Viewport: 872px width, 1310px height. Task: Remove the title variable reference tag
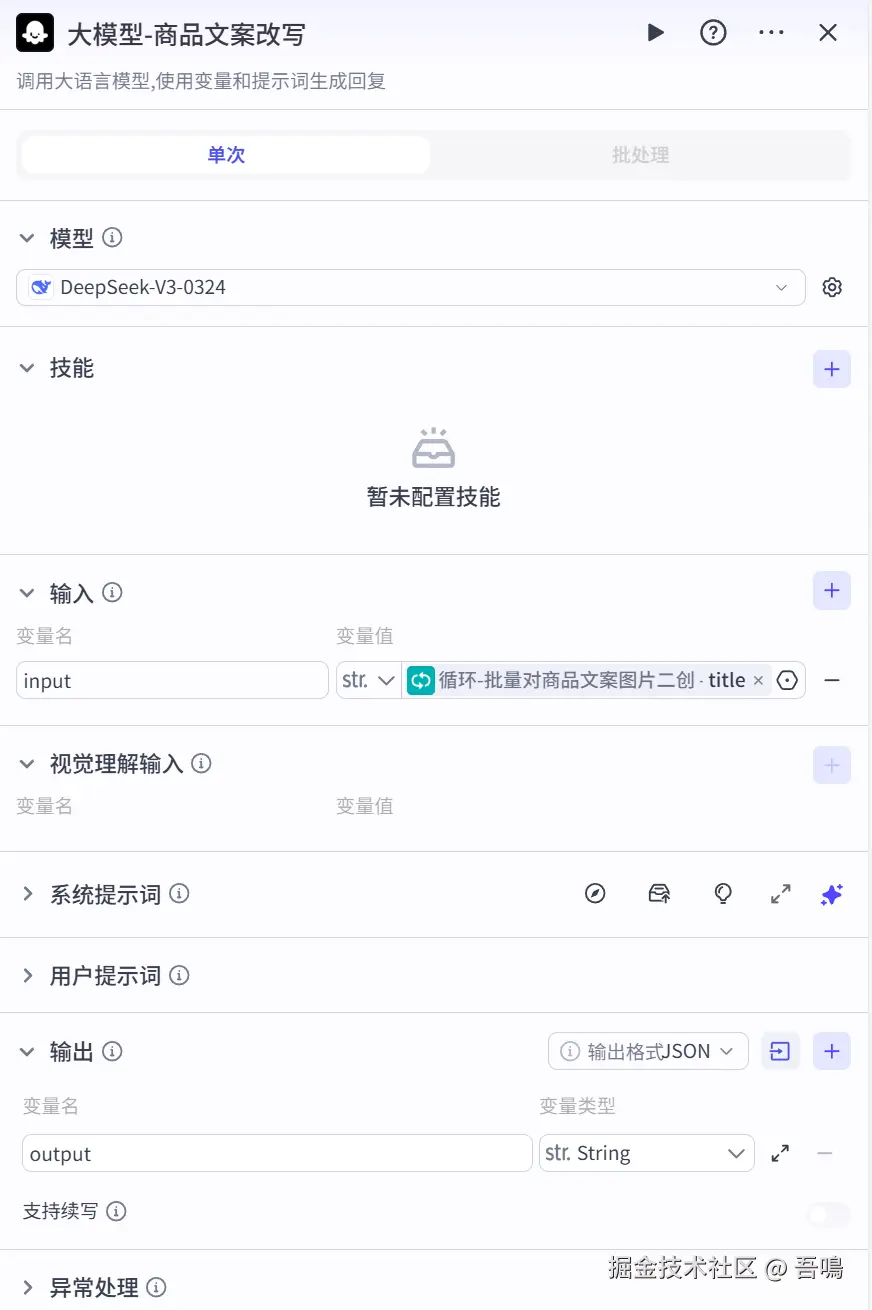tap(758, 681)
